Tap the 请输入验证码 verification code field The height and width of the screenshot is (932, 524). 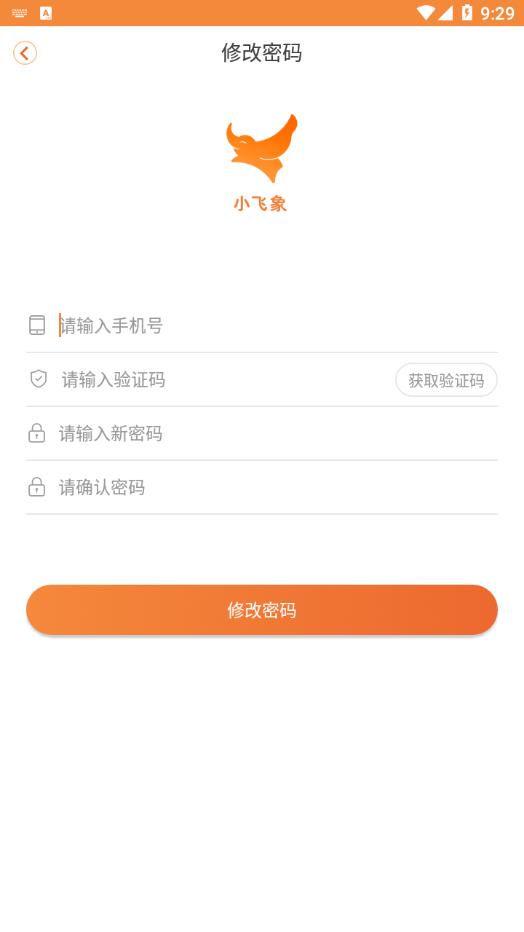pyautogui.click(x=226, y=379)
